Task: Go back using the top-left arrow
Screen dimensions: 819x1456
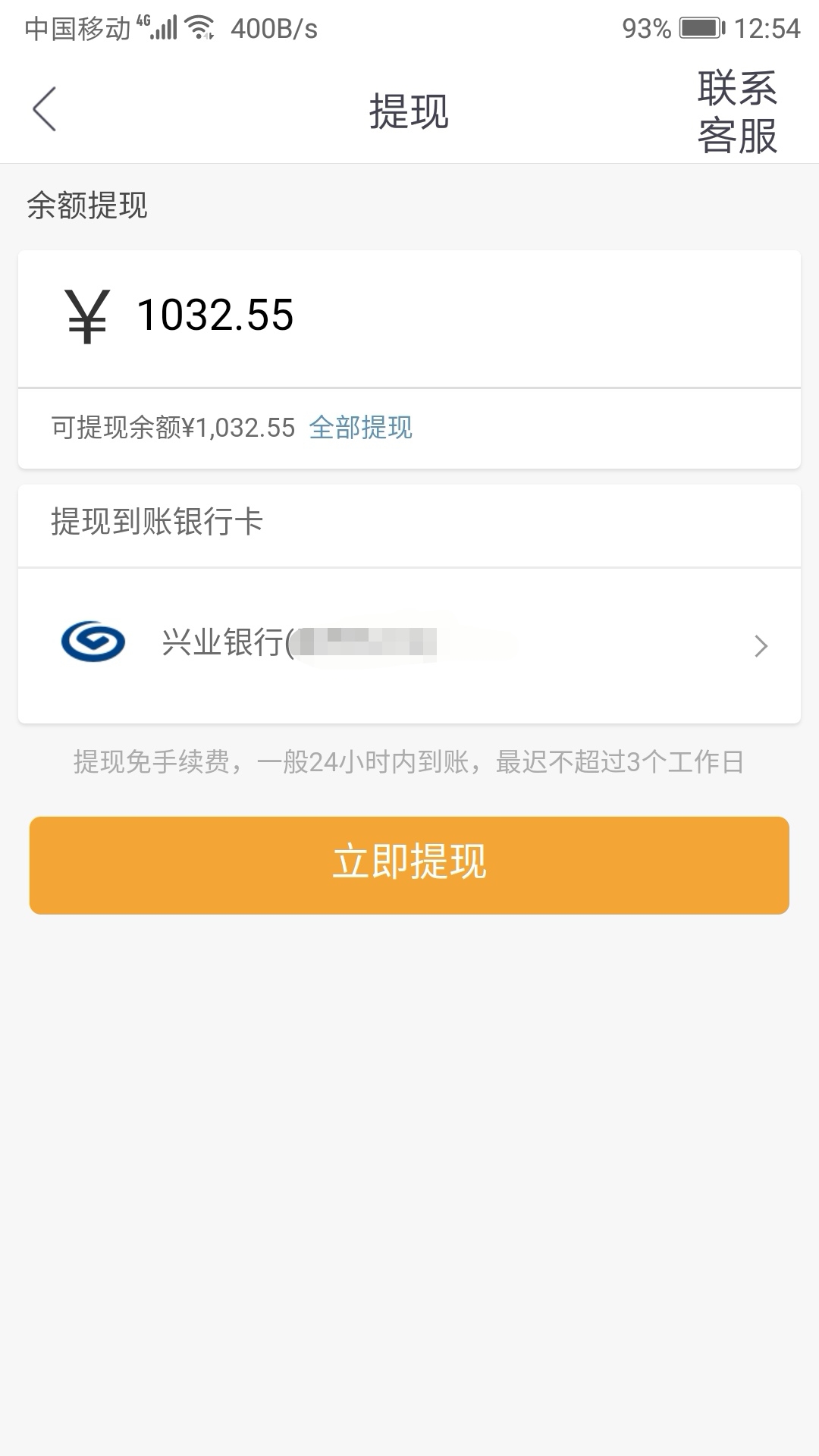Action: click(x=44, y=109)
